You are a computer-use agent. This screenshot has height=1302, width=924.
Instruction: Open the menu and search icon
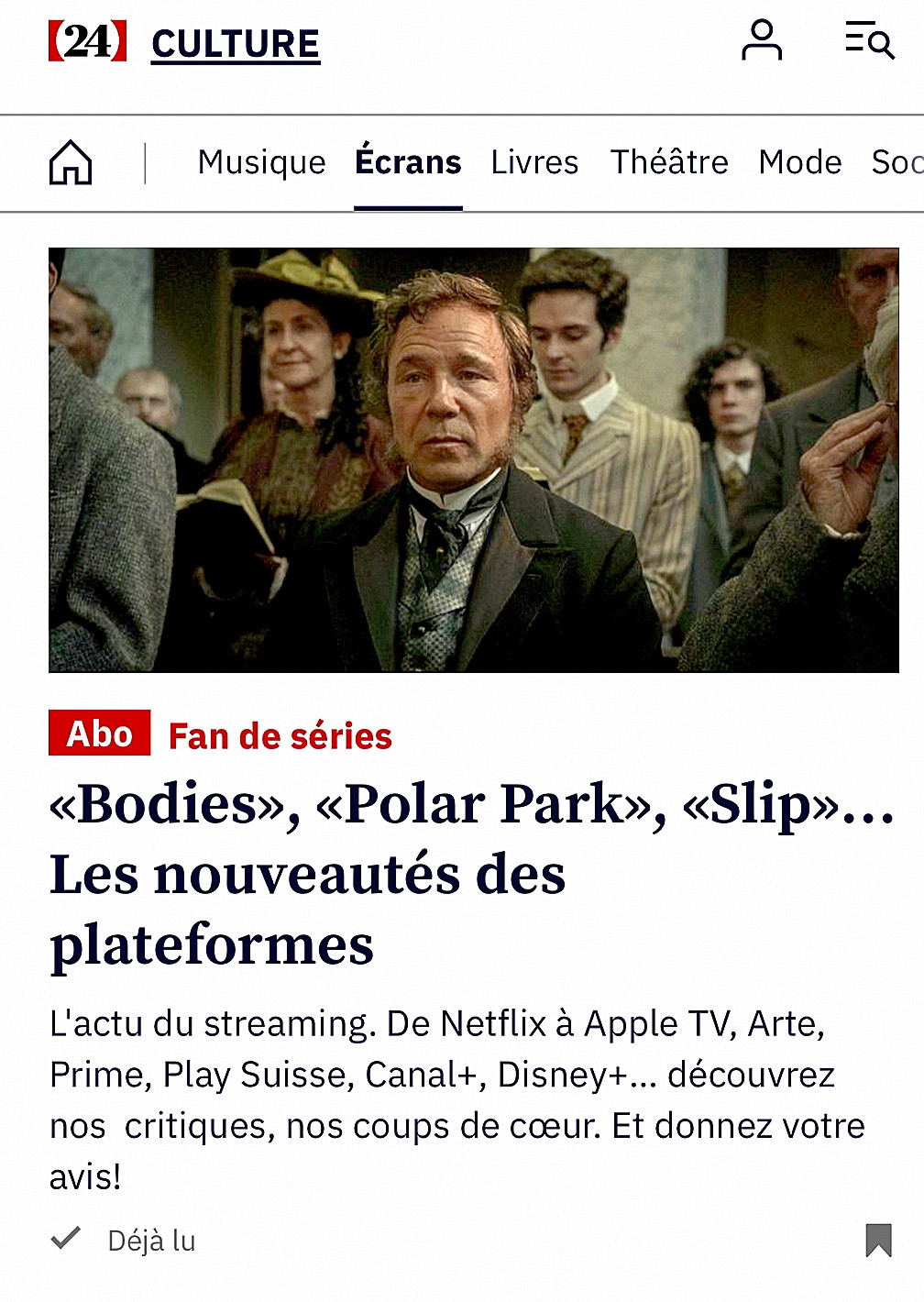868,41
